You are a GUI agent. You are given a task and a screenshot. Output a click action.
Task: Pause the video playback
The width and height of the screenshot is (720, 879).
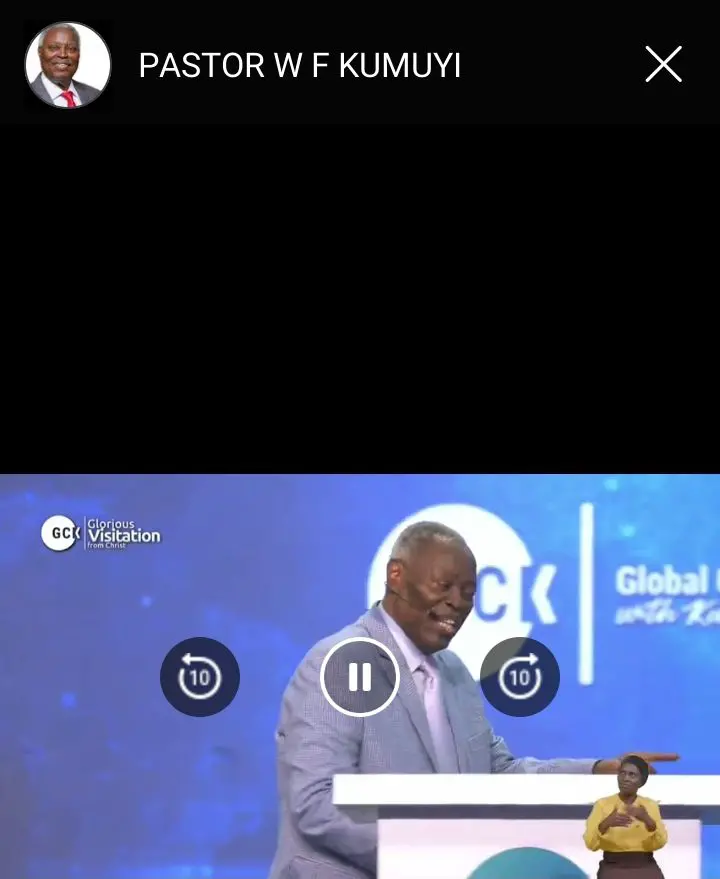tap(359, 677)
